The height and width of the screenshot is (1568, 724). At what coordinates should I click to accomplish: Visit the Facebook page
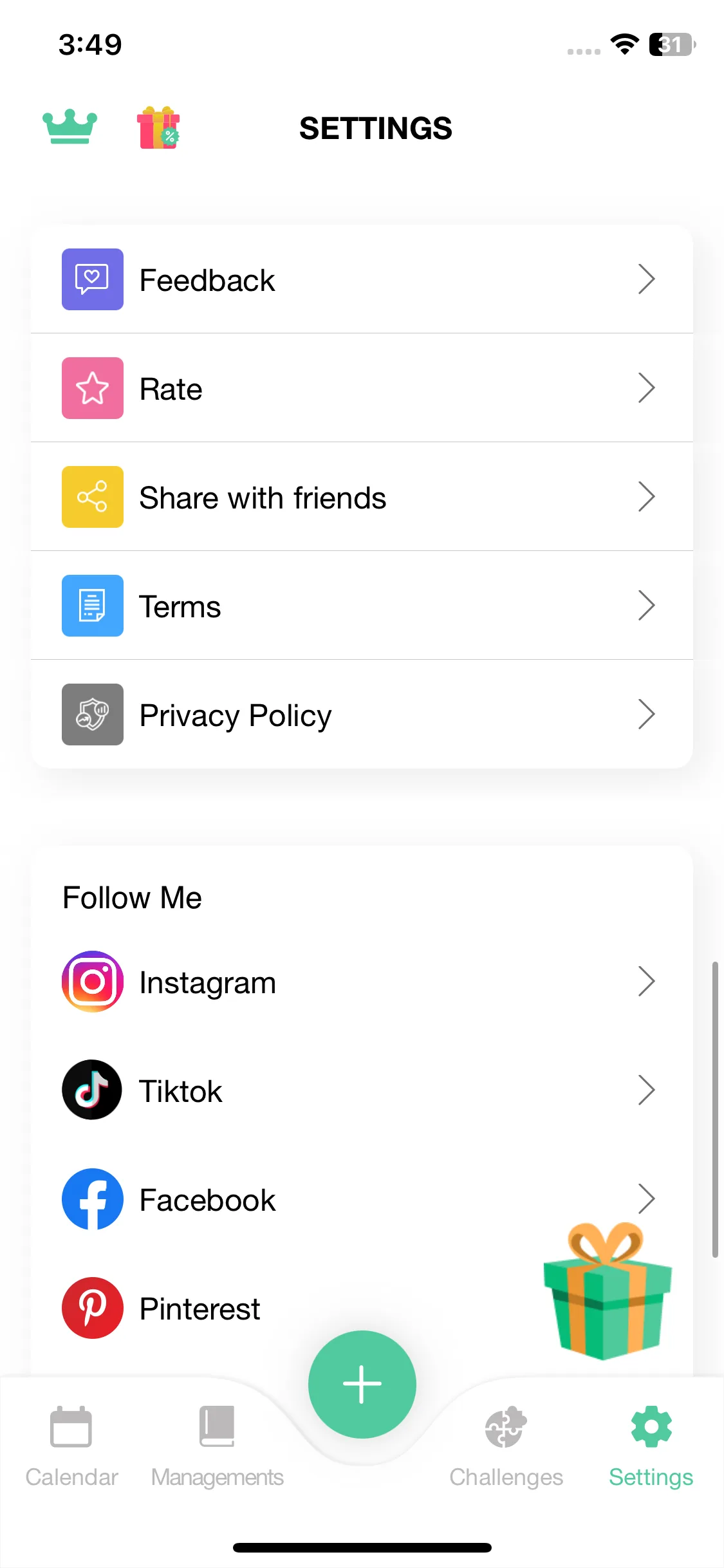point(322,1199)
